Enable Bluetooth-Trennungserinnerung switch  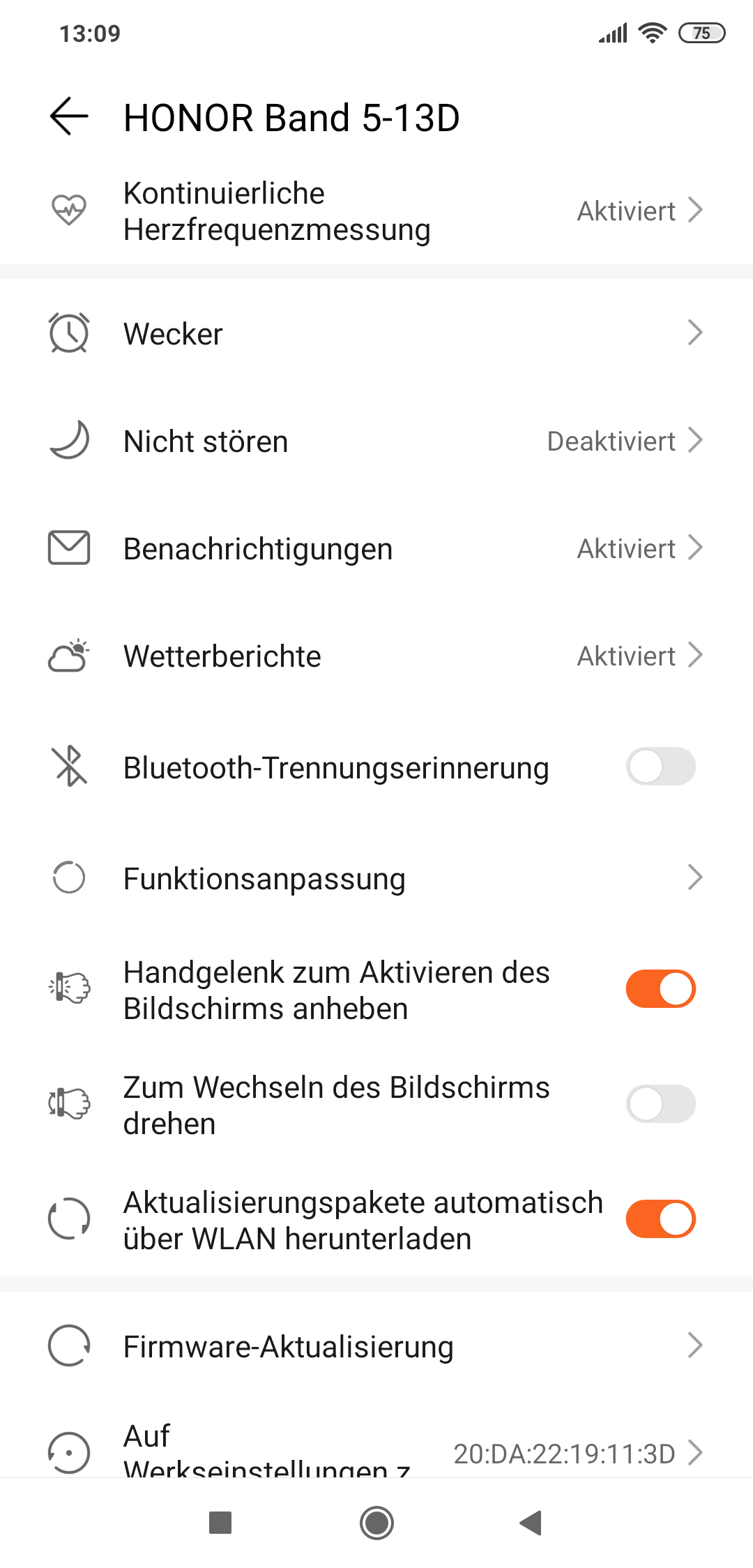click(660, 767)
